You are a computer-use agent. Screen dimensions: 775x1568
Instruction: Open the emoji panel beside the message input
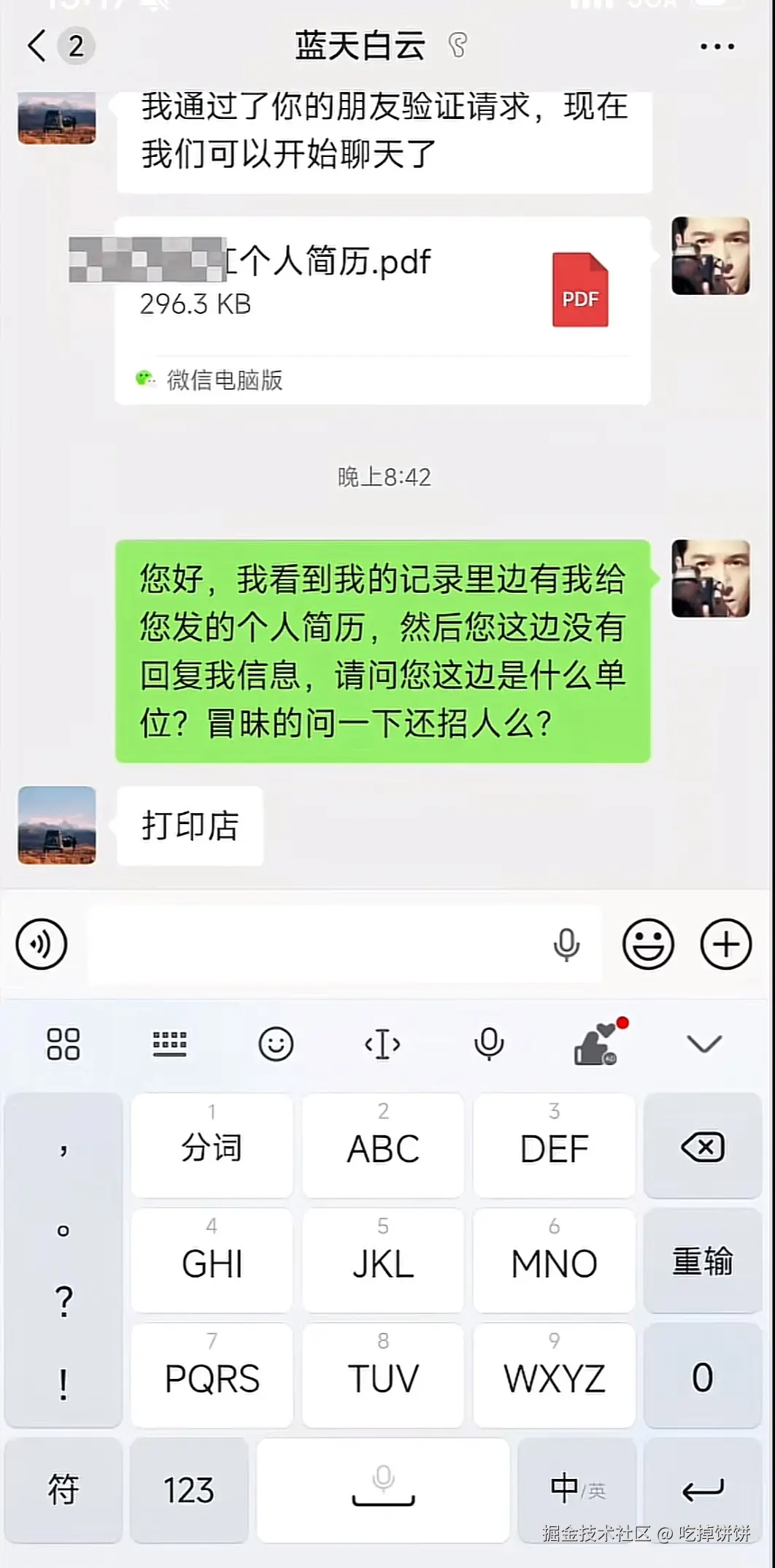pyautogui.click(x=648, y=943)
